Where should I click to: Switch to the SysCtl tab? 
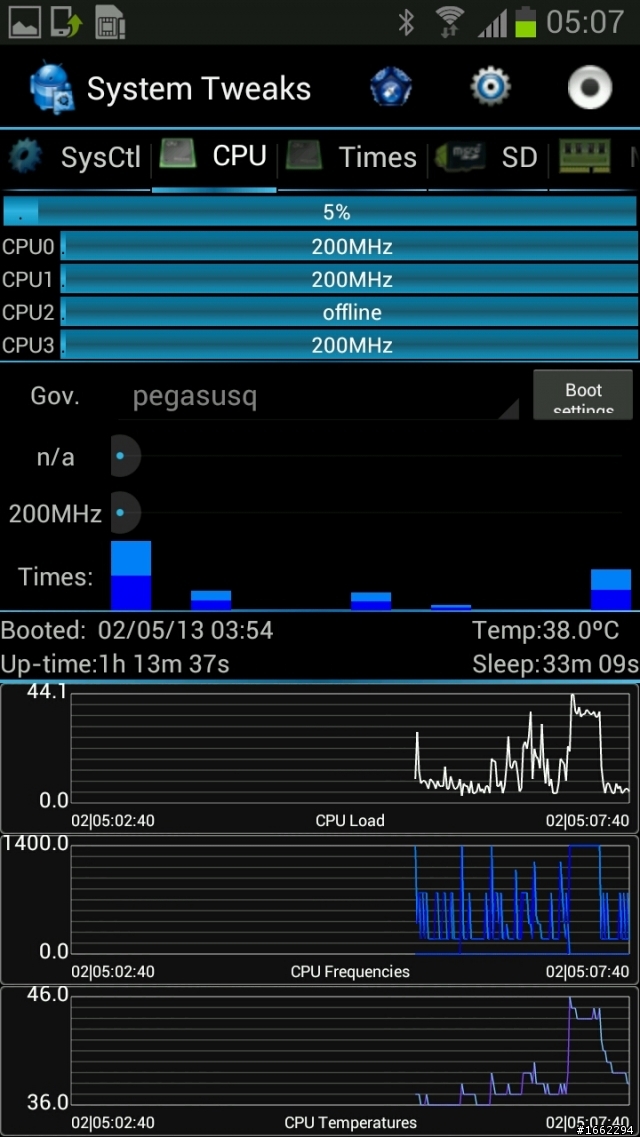75,157
